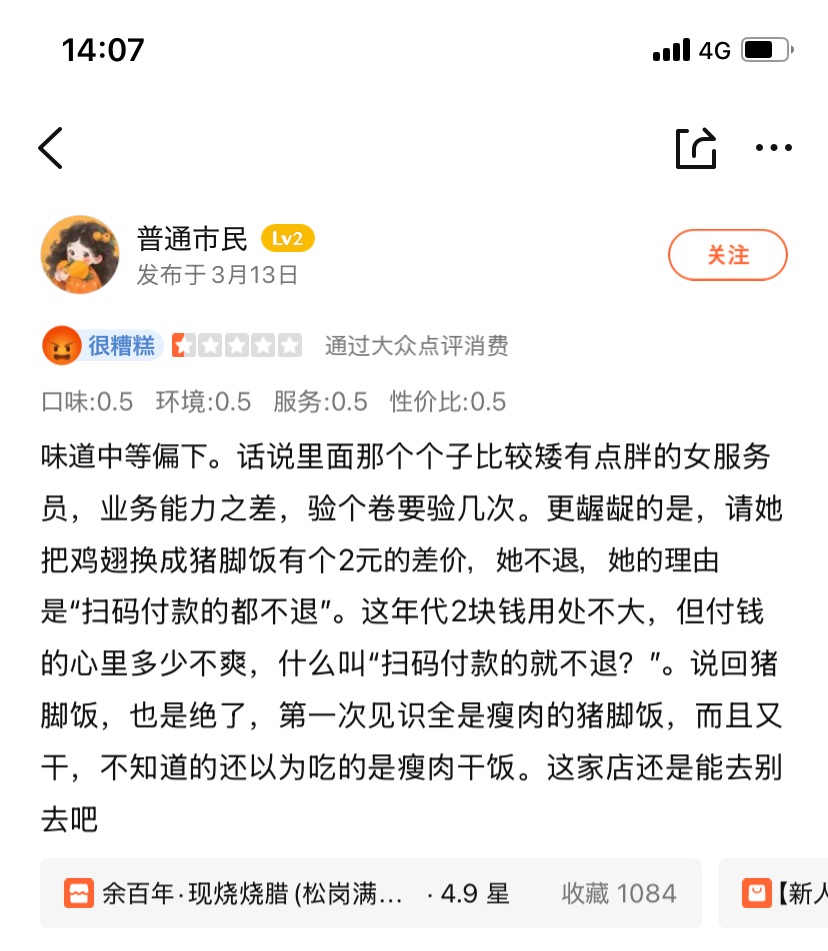This screenshot has height=951, width=828.
Task: Share this review
Action: pos(696,148)
